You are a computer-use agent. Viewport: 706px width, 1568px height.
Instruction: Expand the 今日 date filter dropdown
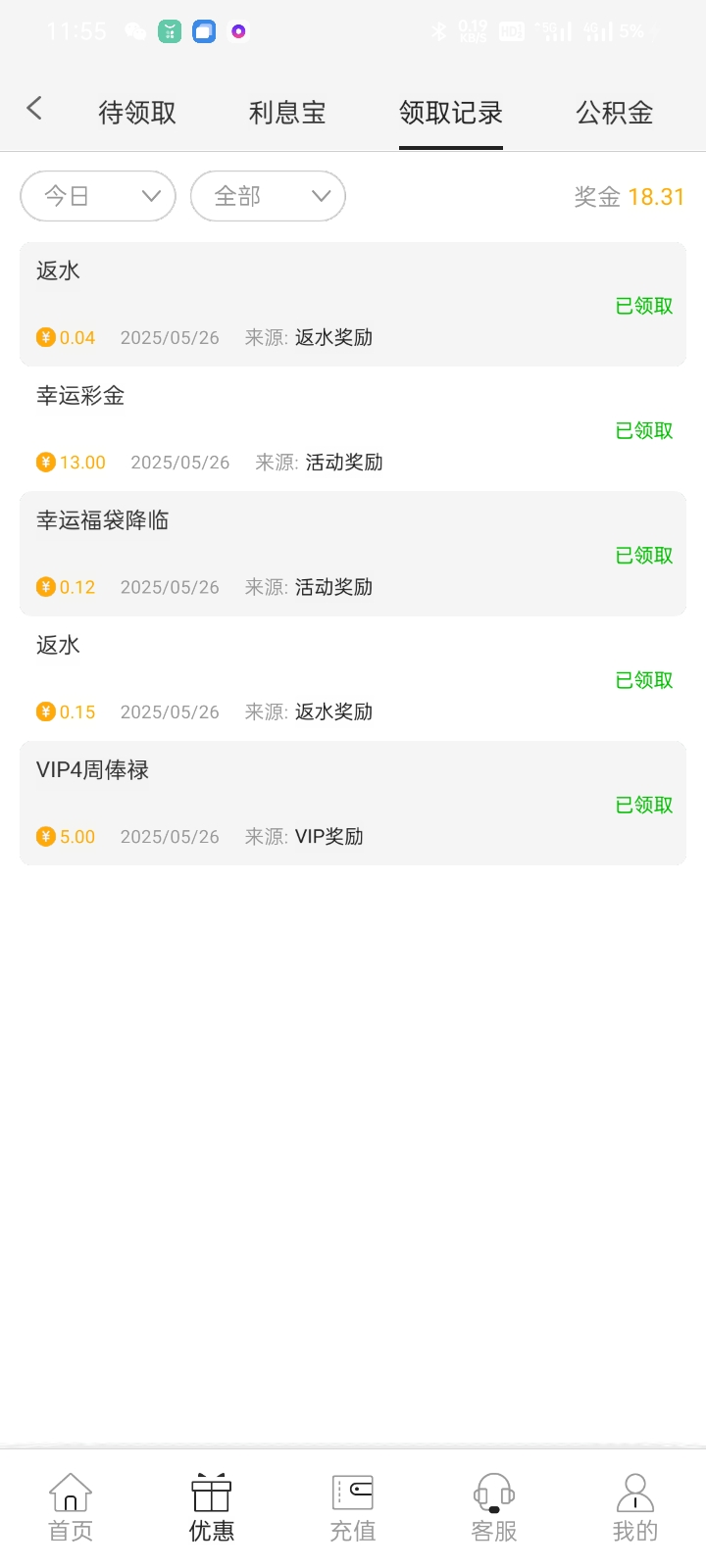click(x=98, y=196)
